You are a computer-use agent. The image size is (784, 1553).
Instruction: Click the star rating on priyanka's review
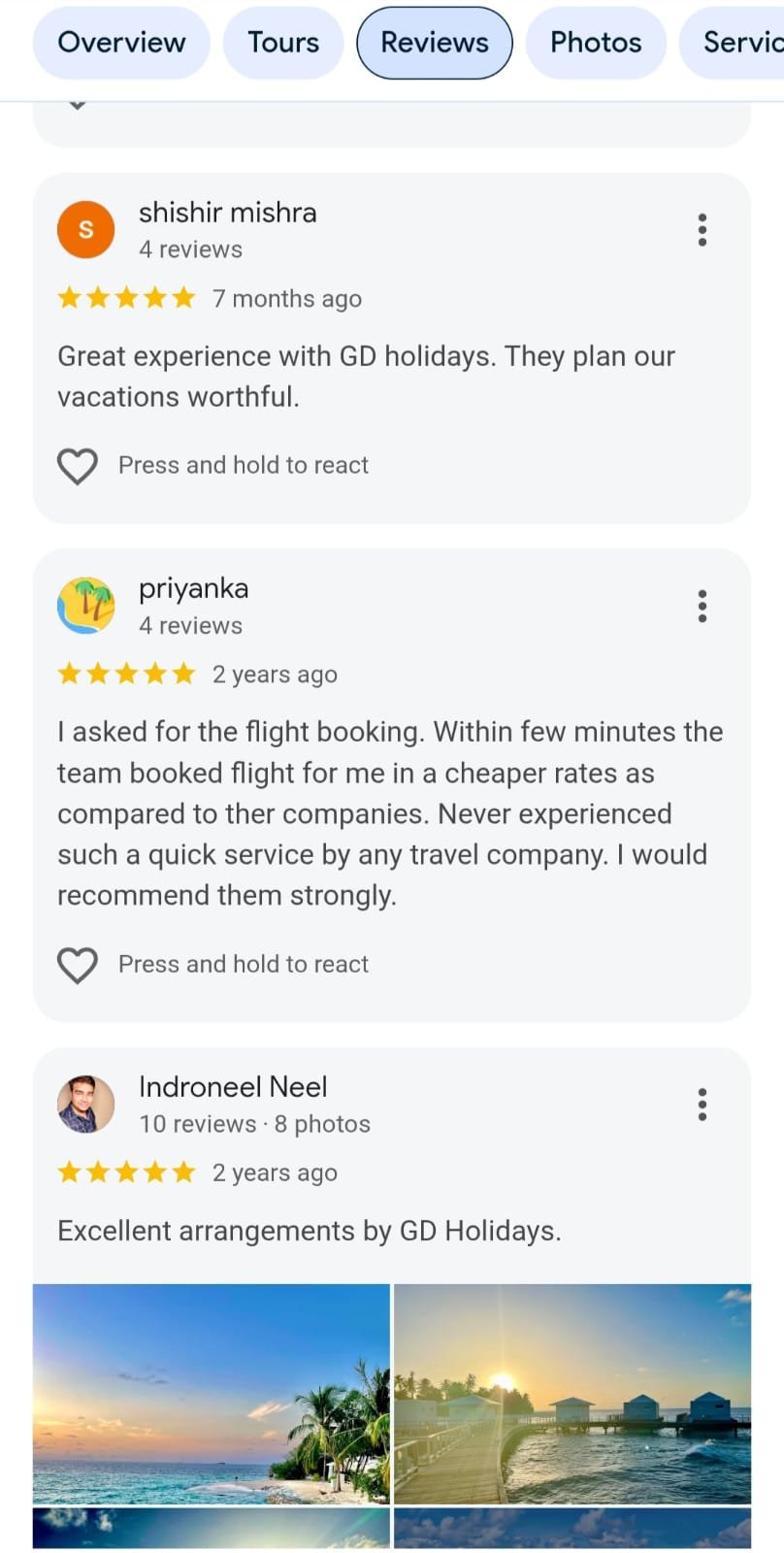126,673
